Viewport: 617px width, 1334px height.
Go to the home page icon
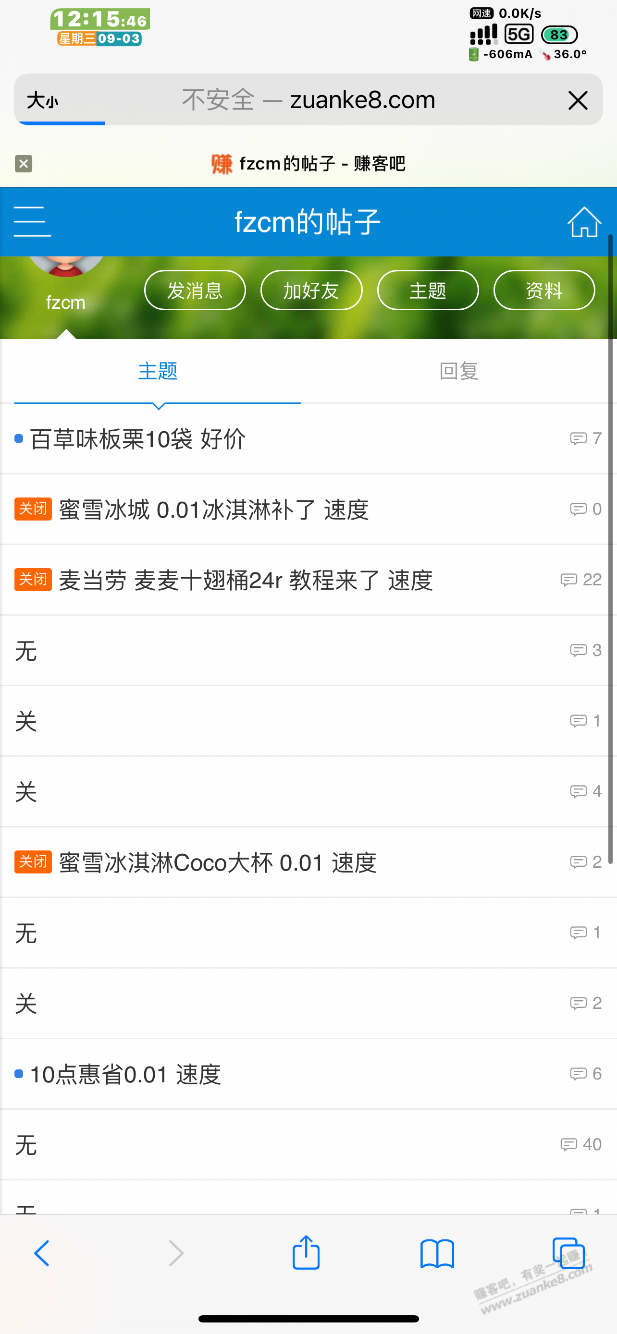point(584,222)
